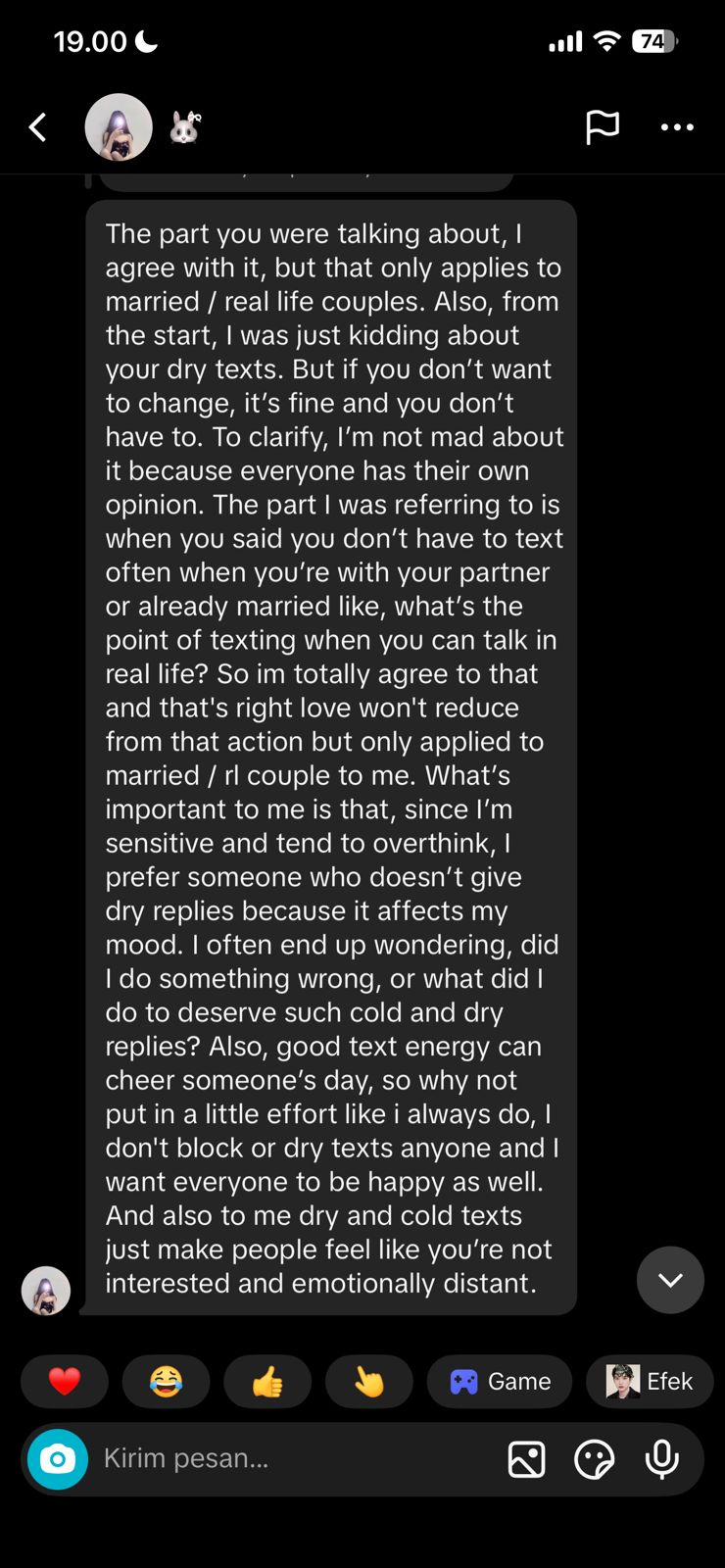Send the thumbs up quick reaction
725x1568 pixels.
pyautogui.click(x=267, y=1382)
